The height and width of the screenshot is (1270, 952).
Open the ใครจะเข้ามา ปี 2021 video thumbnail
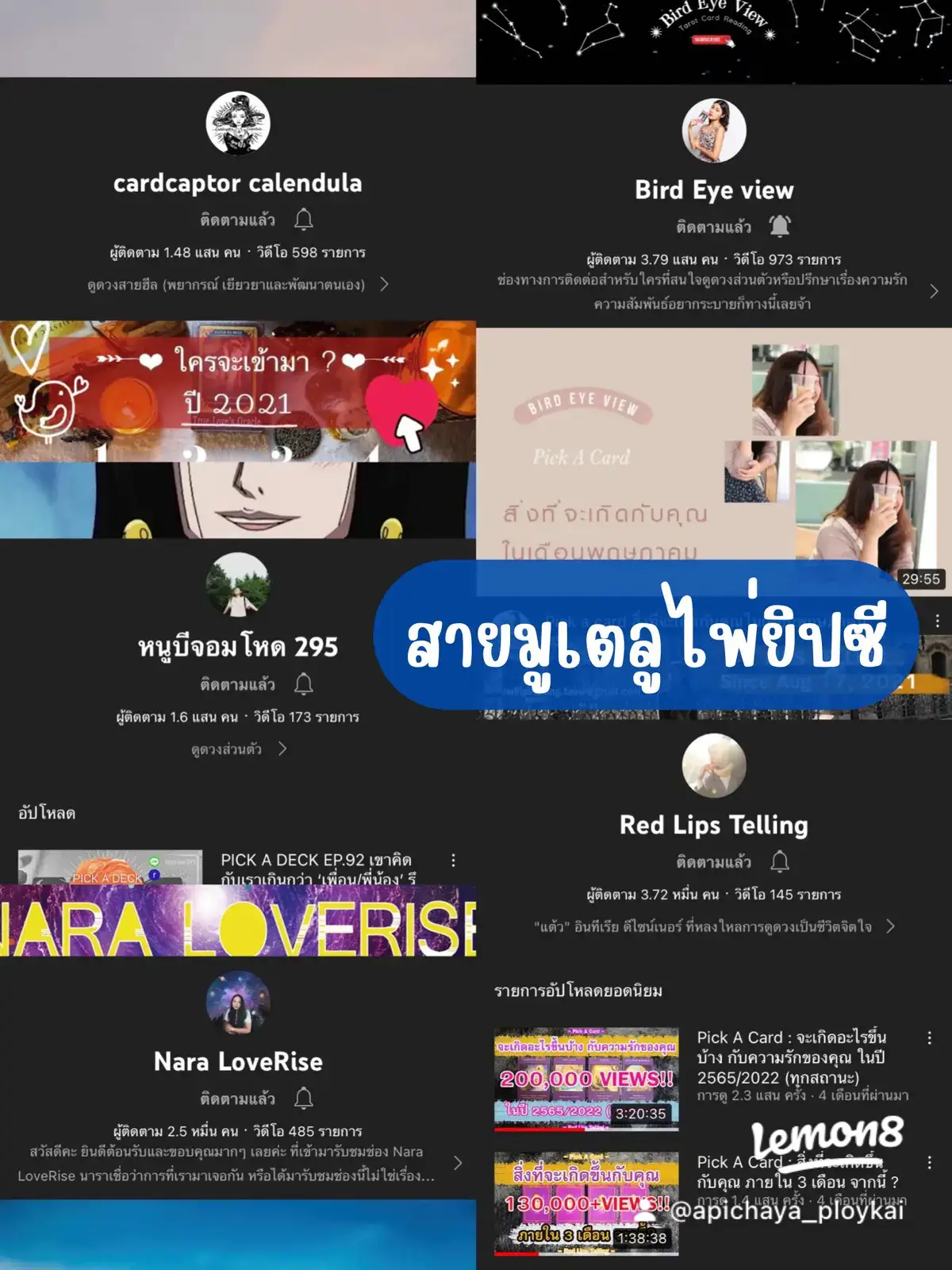pos(238,389)
